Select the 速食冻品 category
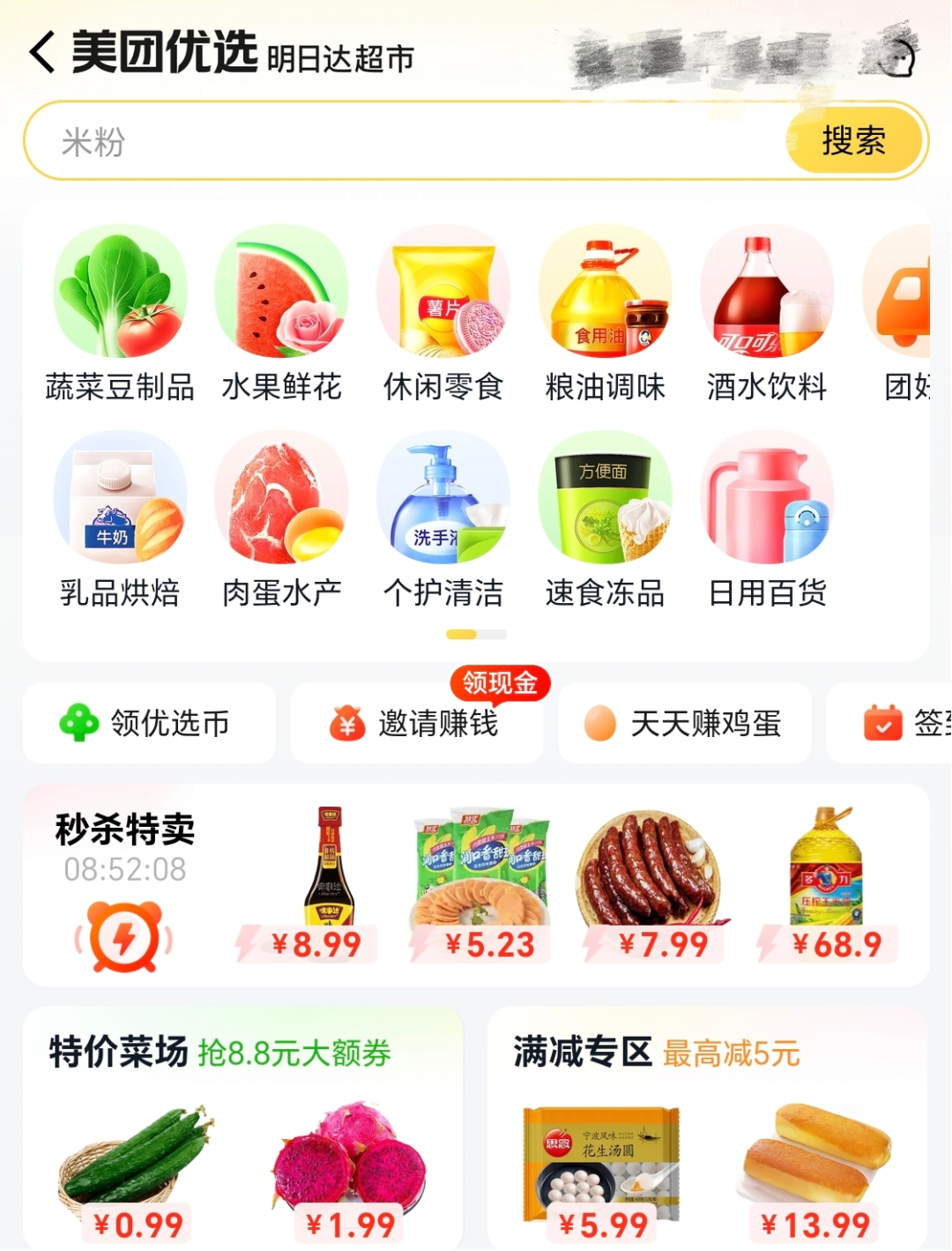 click(x=605, y=519)
